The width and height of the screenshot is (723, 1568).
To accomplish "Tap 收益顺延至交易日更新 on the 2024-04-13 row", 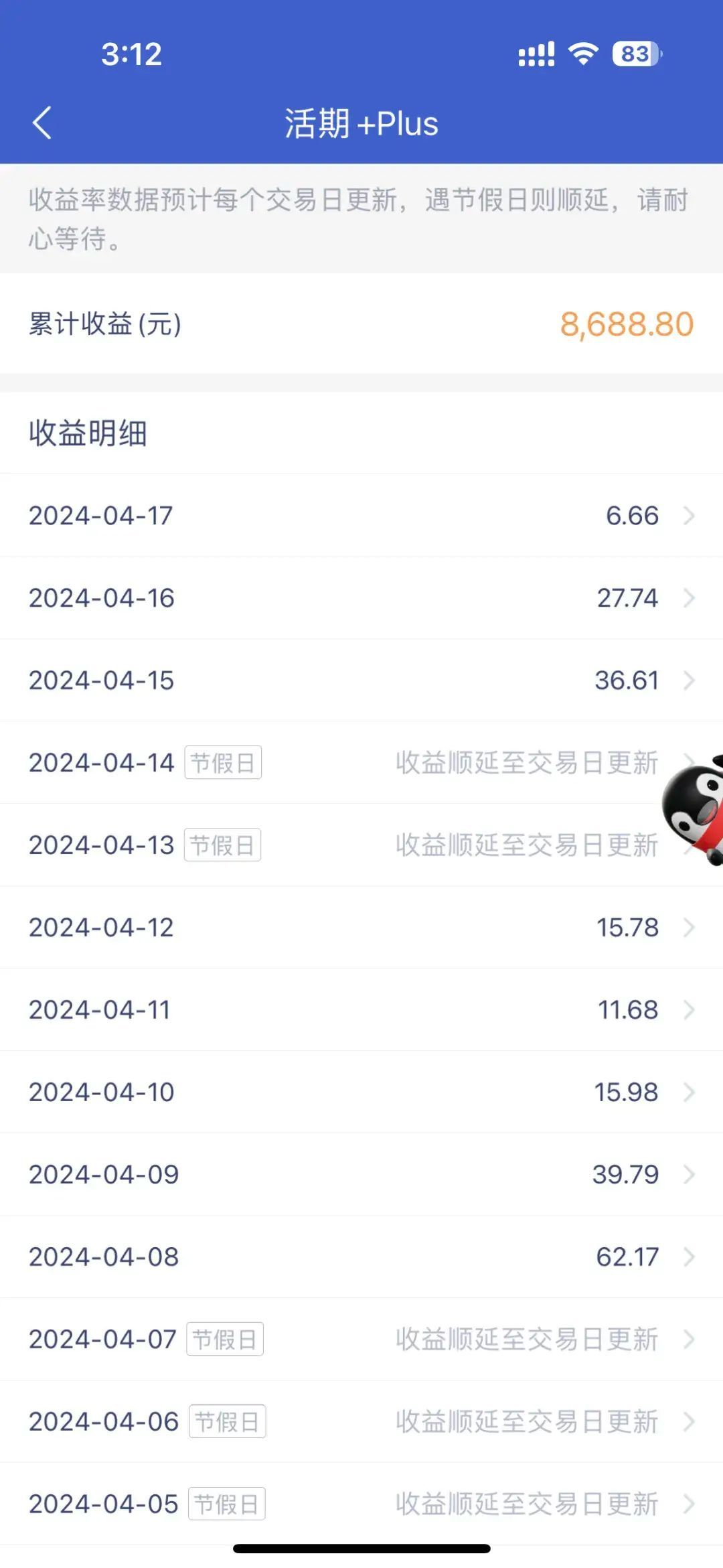I will coord(527,845).
